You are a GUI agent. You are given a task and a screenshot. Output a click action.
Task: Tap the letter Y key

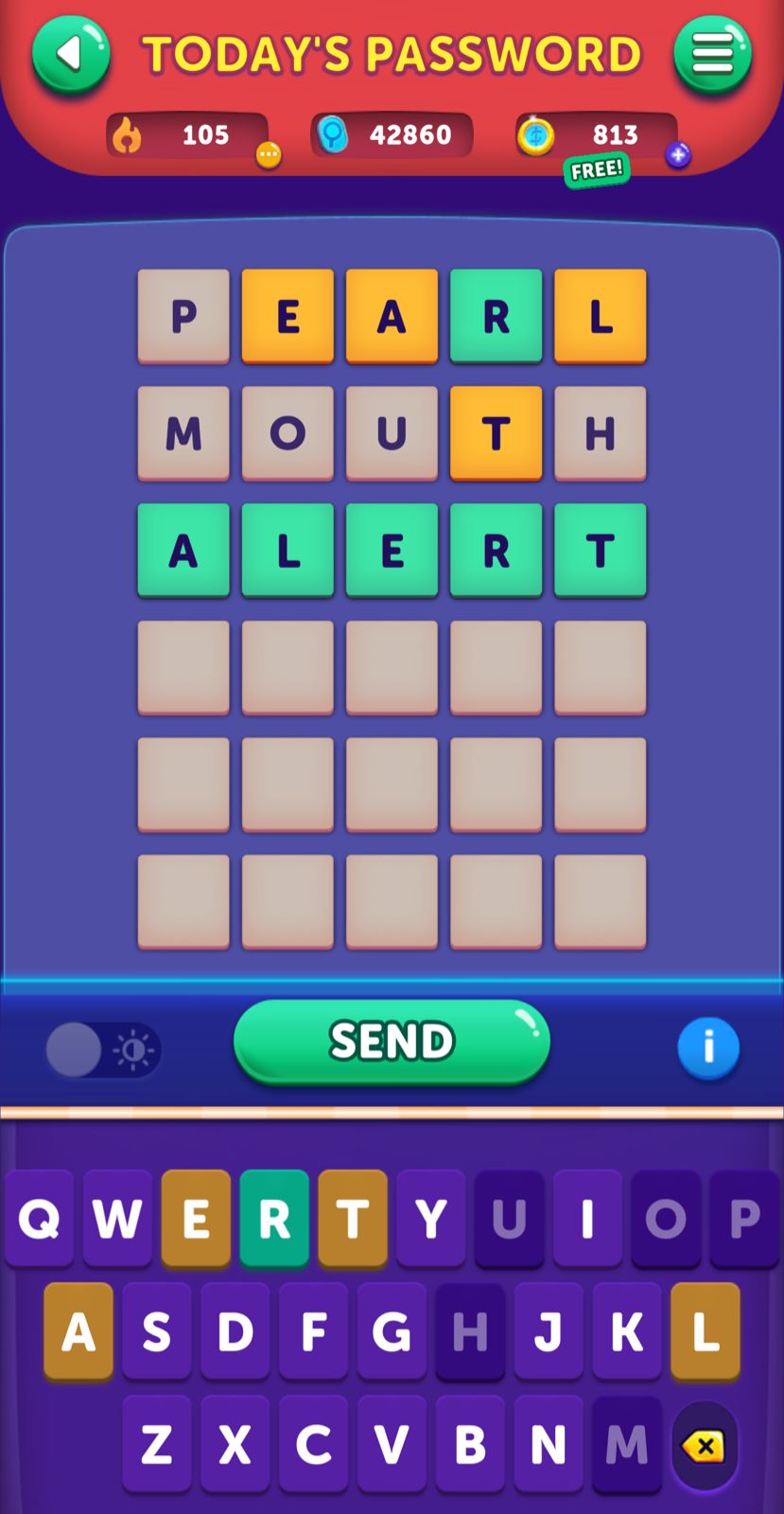(x=431, y=1219)
